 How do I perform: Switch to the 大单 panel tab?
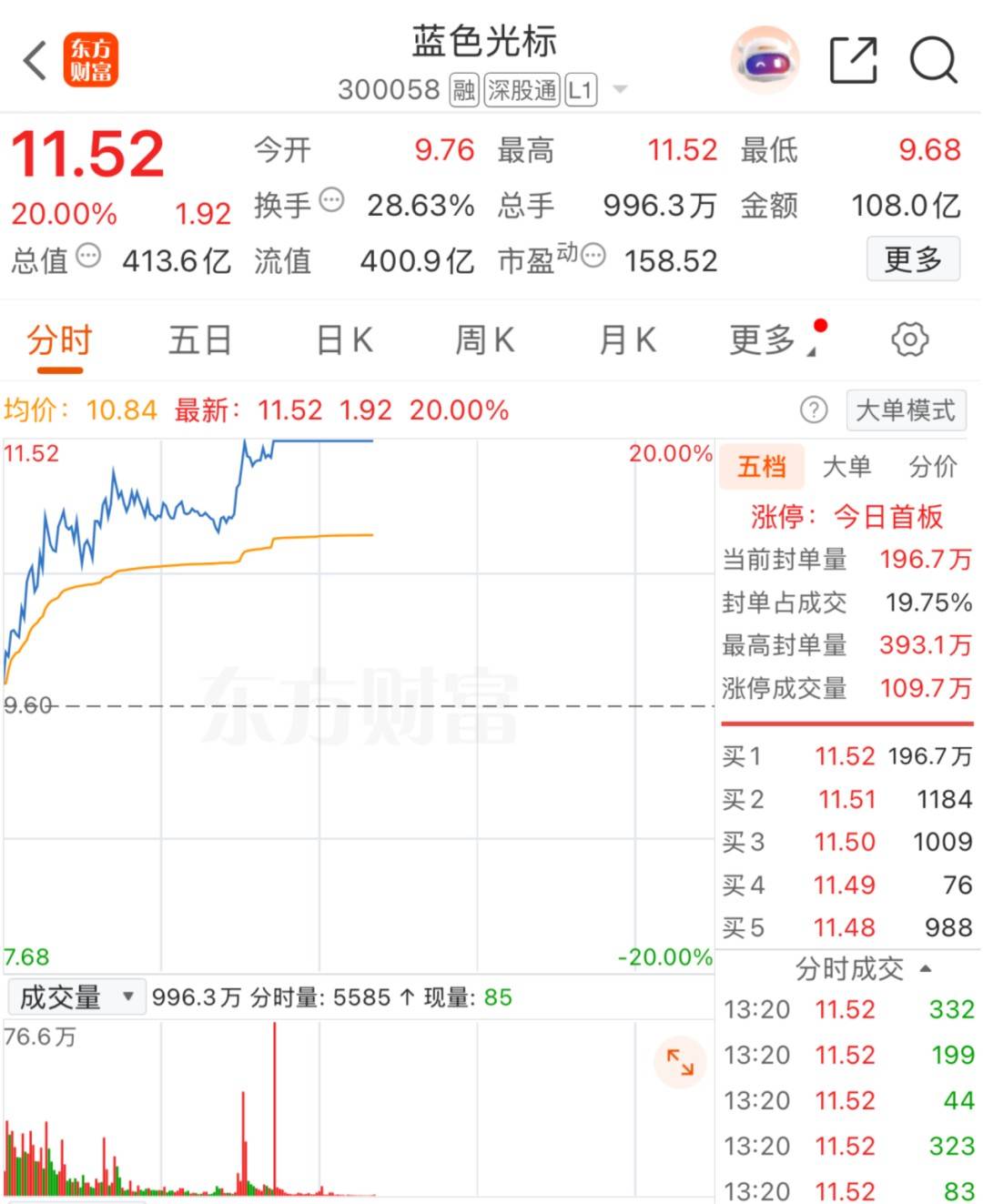tap(846, 467)
